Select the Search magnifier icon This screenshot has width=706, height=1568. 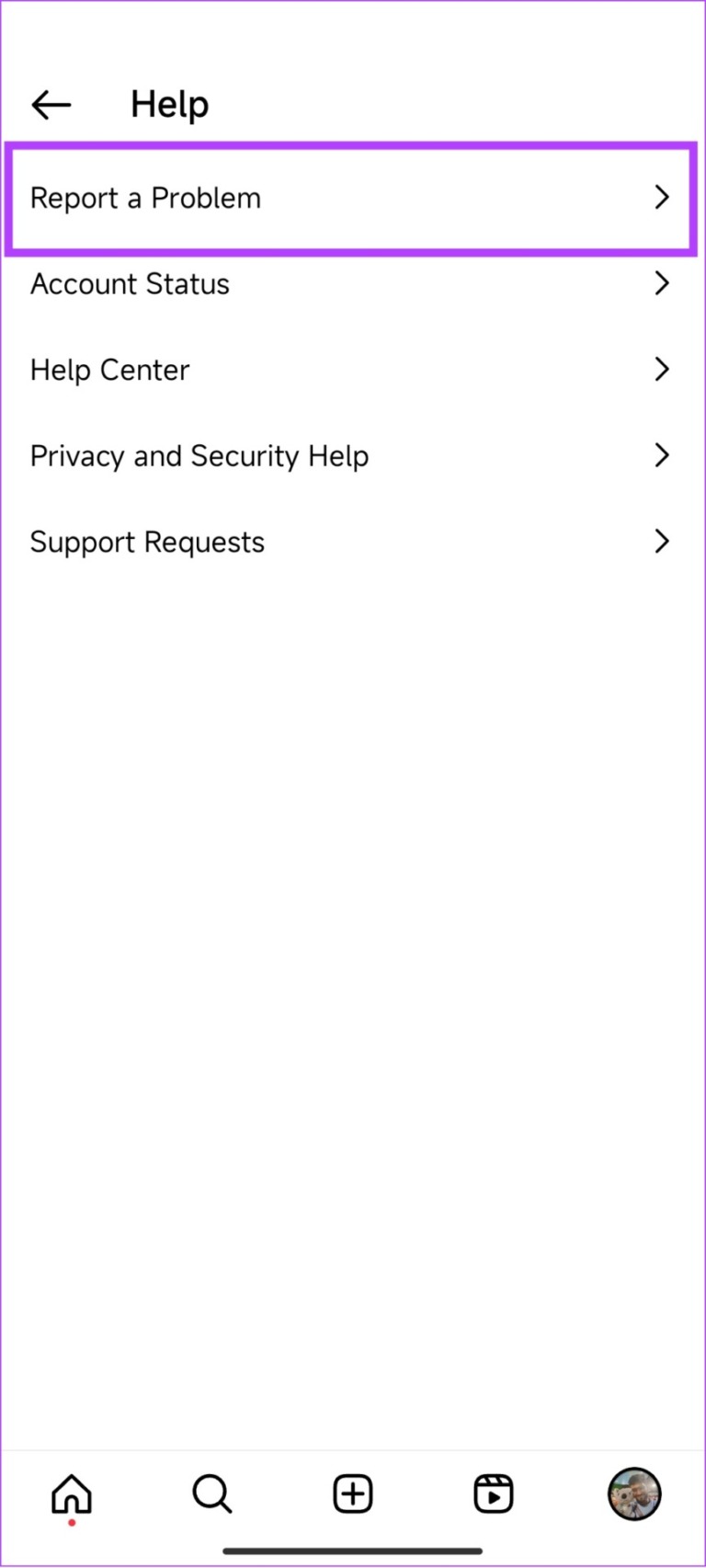(211, 1493)
